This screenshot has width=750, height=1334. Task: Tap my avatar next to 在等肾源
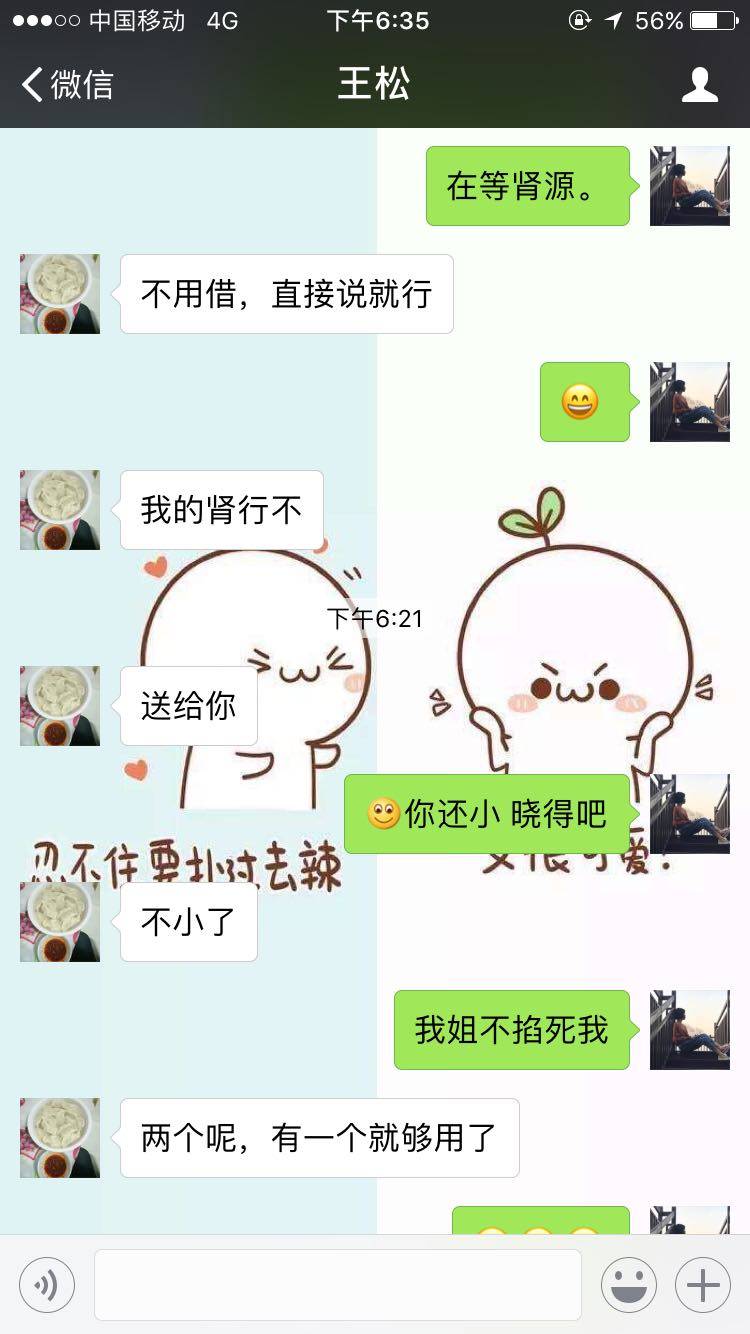pos(689,186)
